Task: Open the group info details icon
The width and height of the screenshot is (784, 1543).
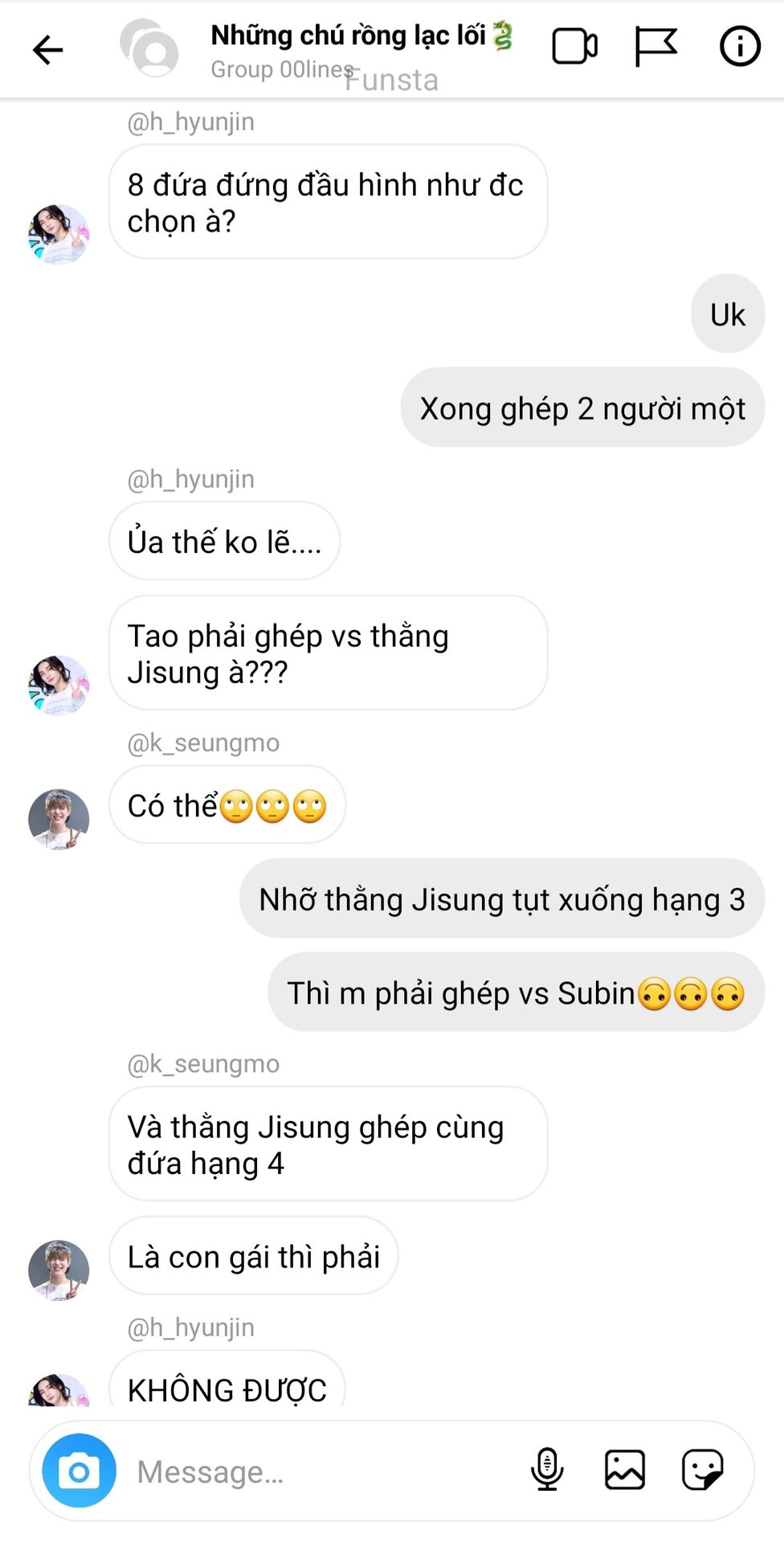Action: point(740,47)
